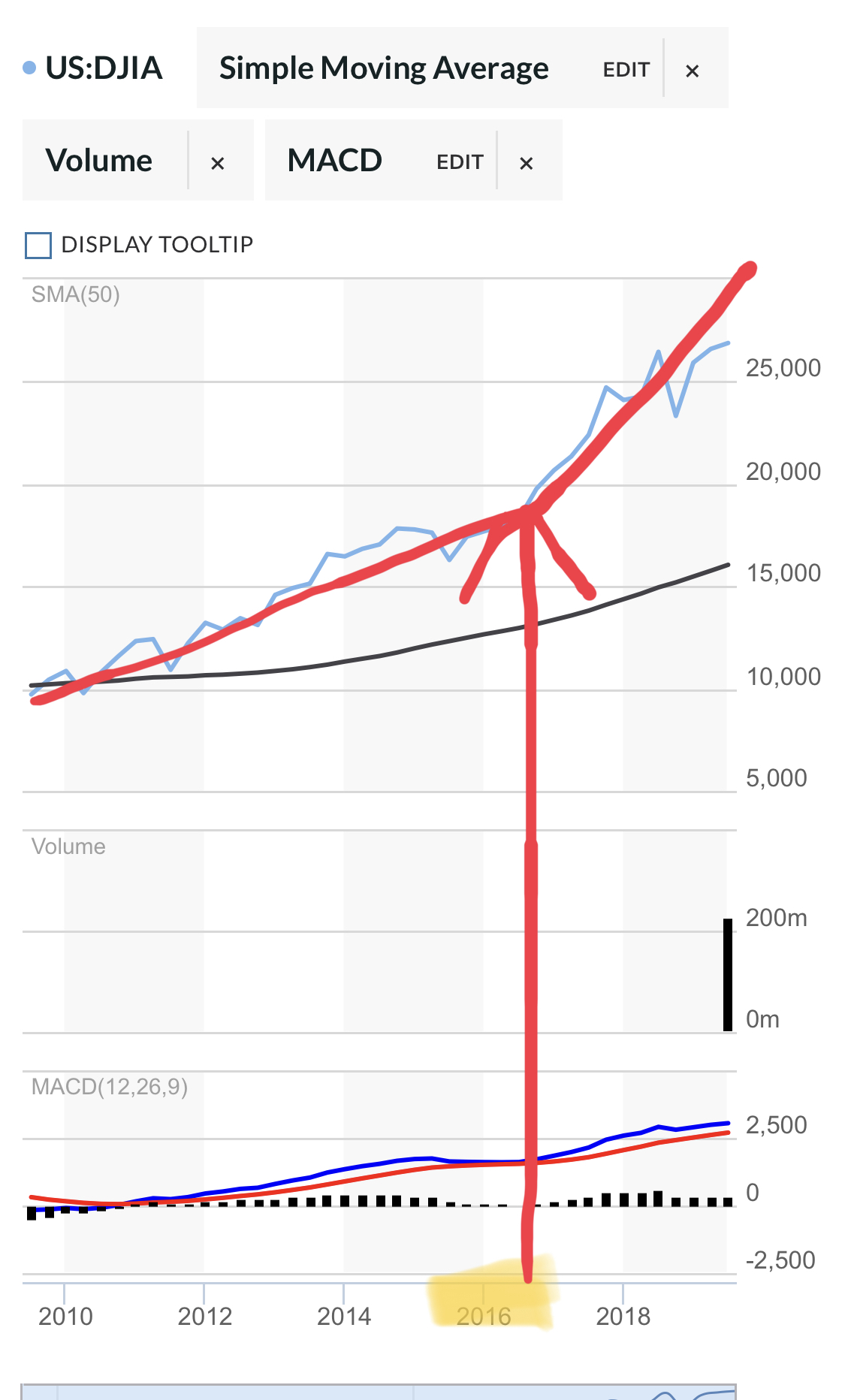Remove the Simple Moving Average indicator
Screen dimensions: 845x1400
693,71
